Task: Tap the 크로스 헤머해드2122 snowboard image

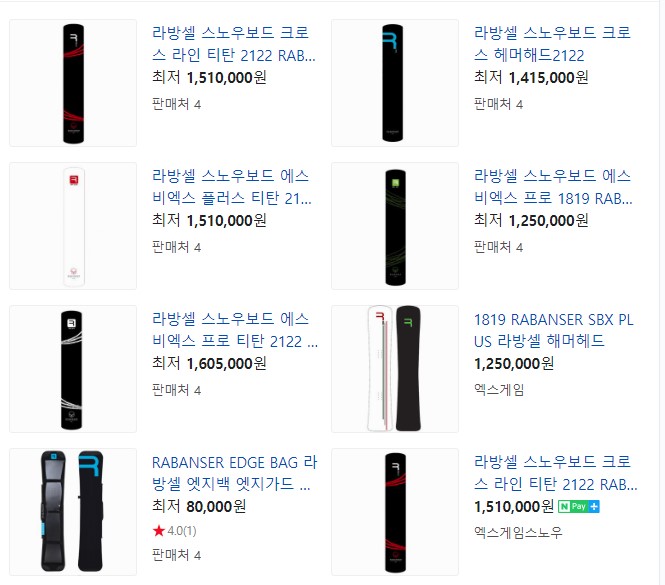Action: pyautogui.click(x=395, y=83)
